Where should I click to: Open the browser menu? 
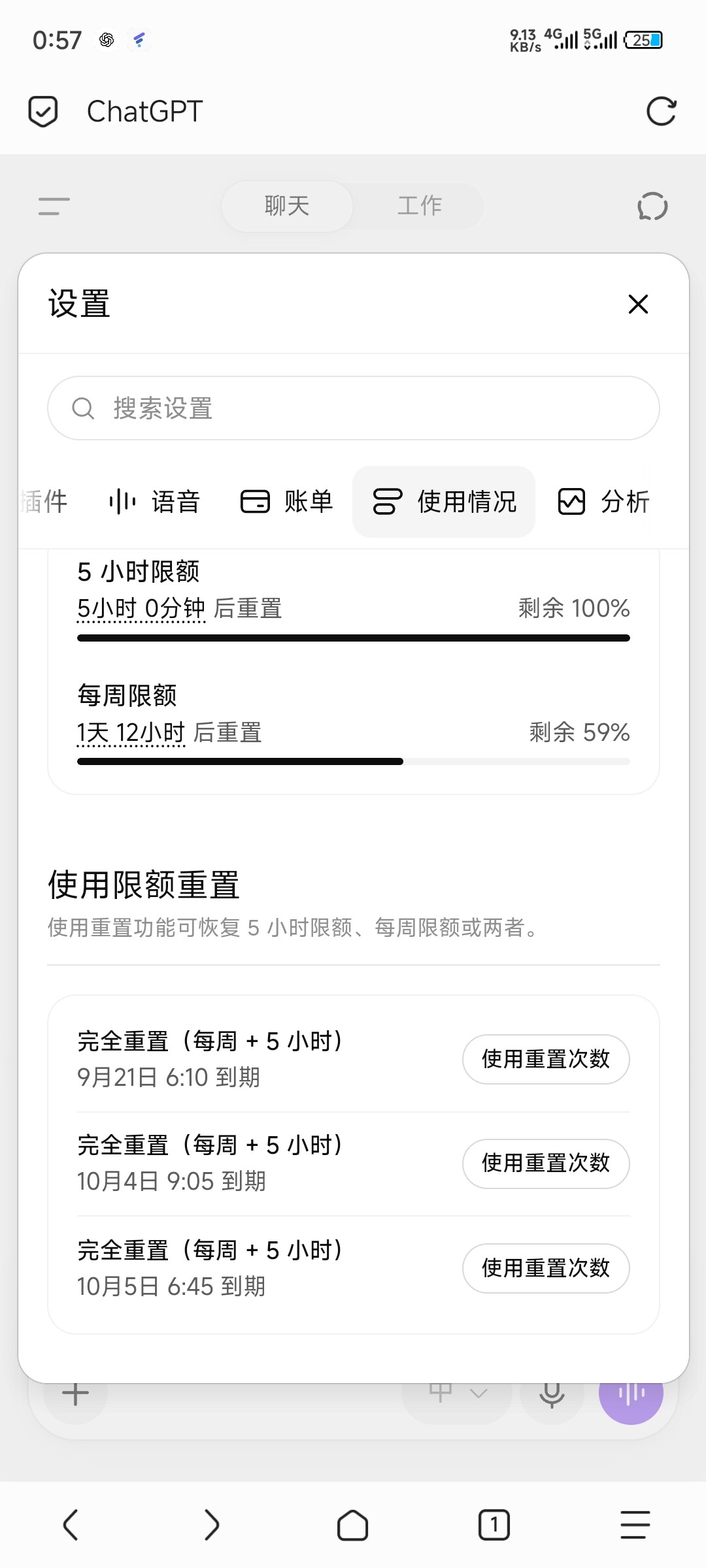coord(635,1525)
